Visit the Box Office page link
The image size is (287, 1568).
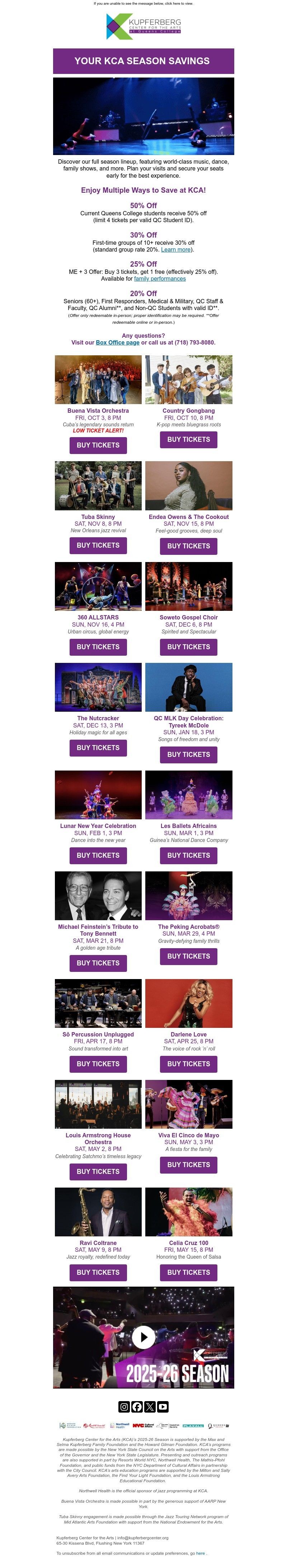click(x=117, y=343)
